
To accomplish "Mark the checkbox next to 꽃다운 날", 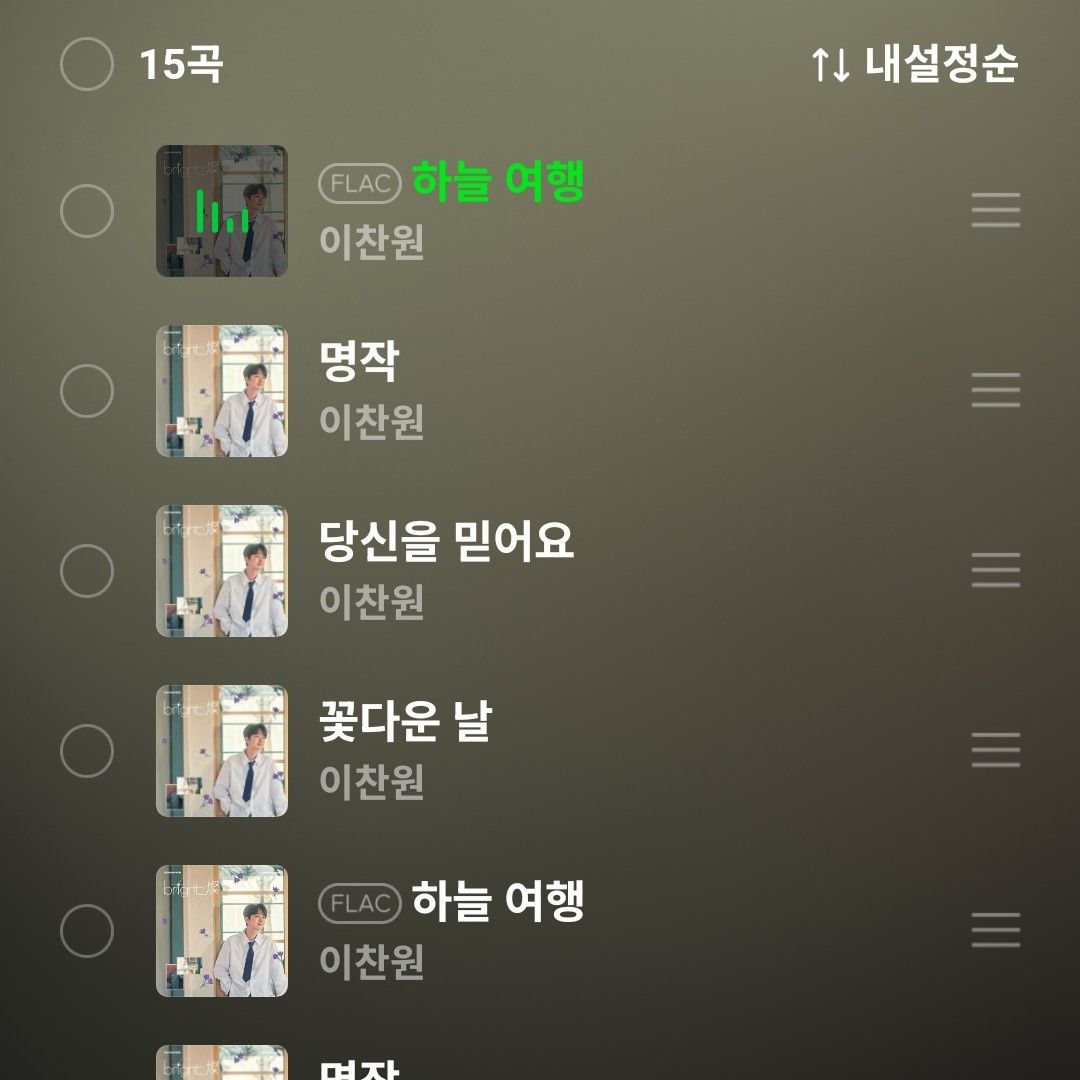I will [87, 751].
